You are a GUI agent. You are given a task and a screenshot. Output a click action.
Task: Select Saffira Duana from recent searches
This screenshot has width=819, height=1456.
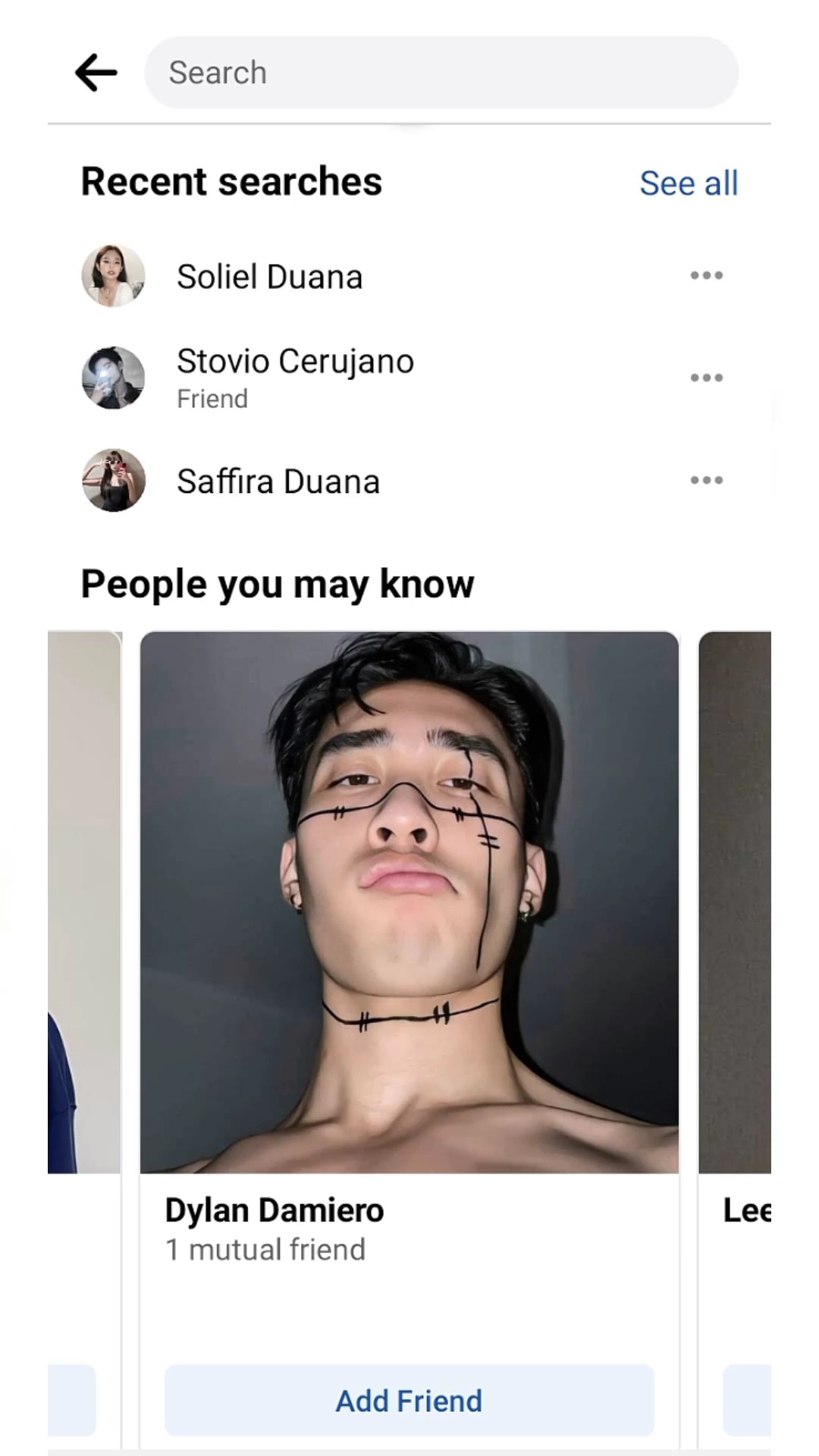(x=278, y=482)
